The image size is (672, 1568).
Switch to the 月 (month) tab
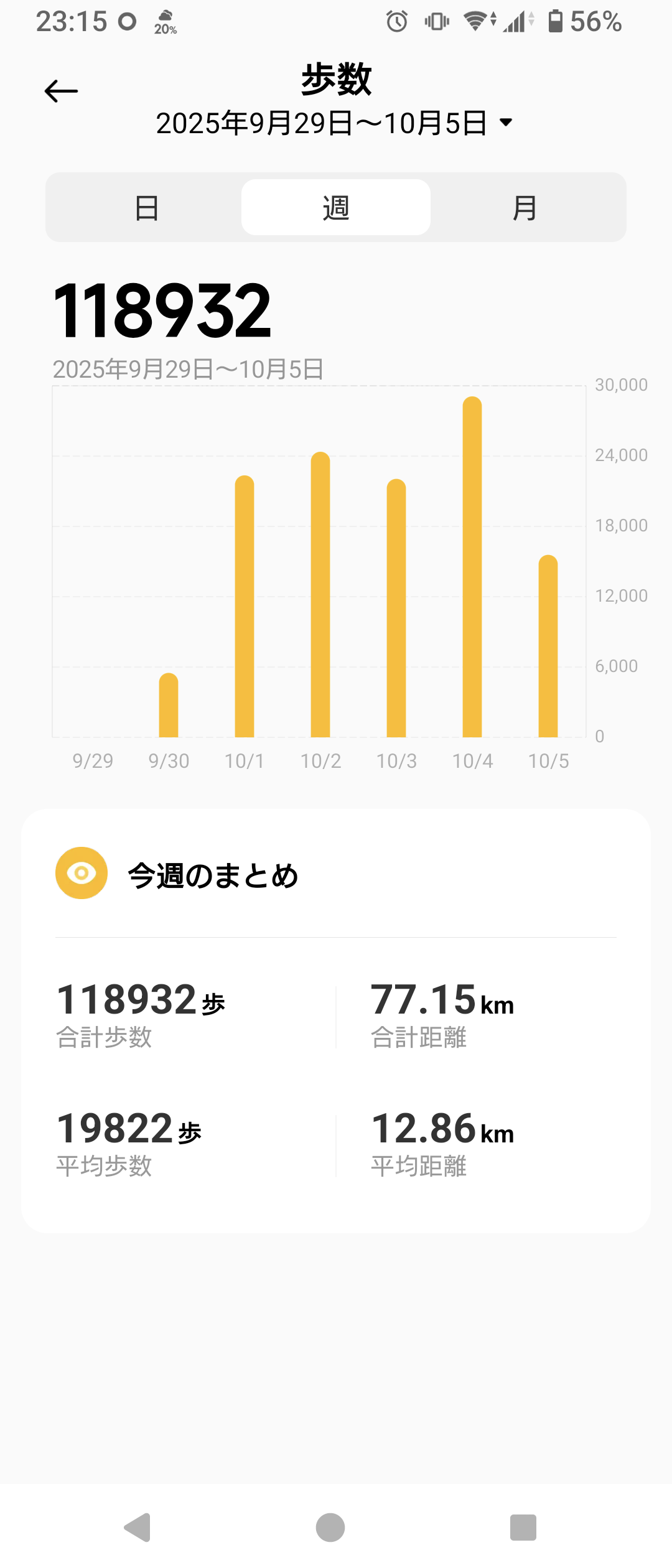tap(525, 208)
